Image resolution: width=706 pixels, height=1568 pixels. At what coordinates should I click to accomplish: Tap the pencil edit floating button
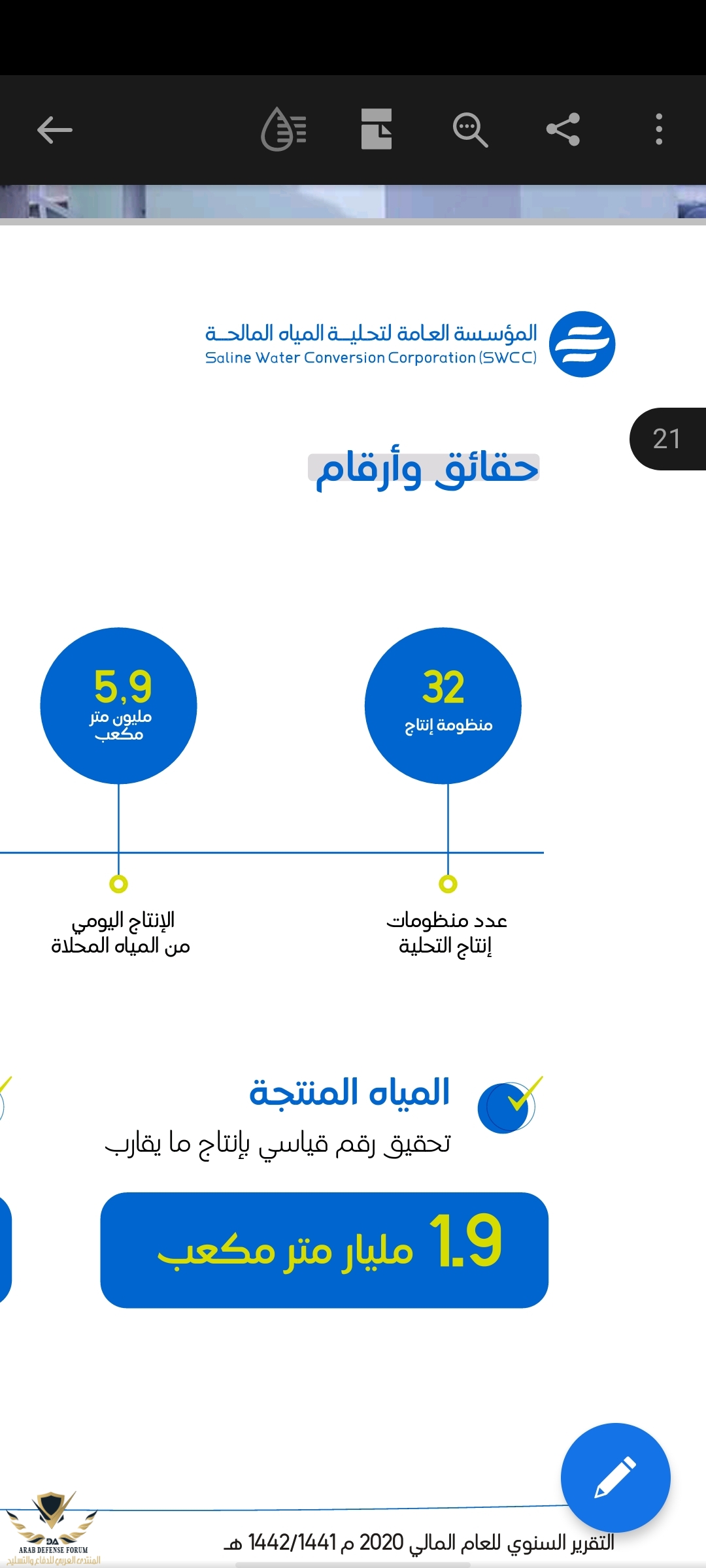coord(615,1477)
